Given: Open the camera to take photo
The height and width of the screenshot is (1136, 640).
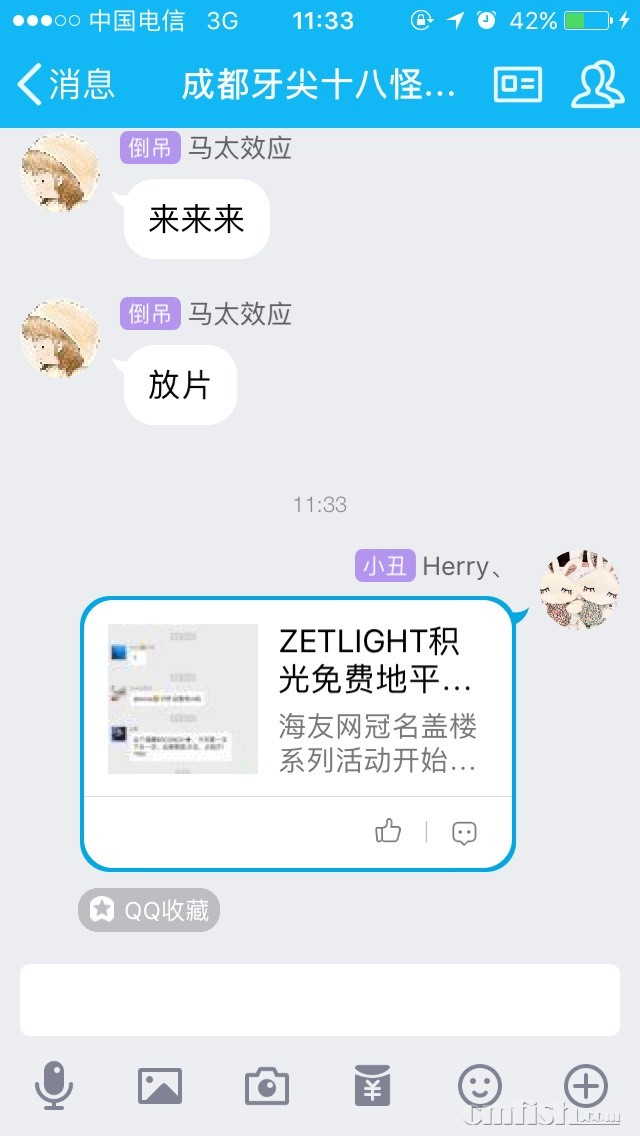Looking at the screenshot, I should coord(267,1085).
